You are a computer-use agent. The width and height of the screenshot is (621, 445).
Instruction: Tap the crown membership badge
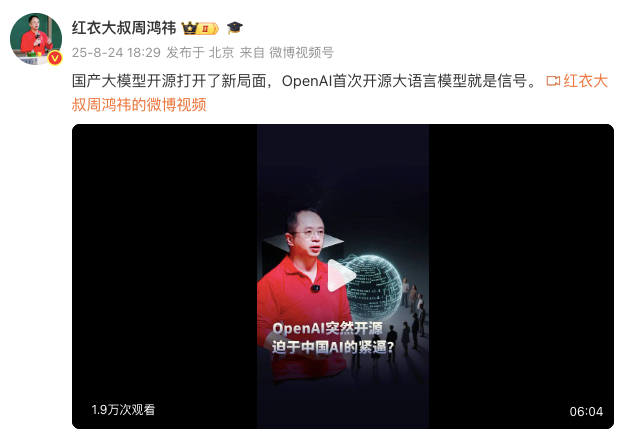pyautogui.click(x=200, y=27)
